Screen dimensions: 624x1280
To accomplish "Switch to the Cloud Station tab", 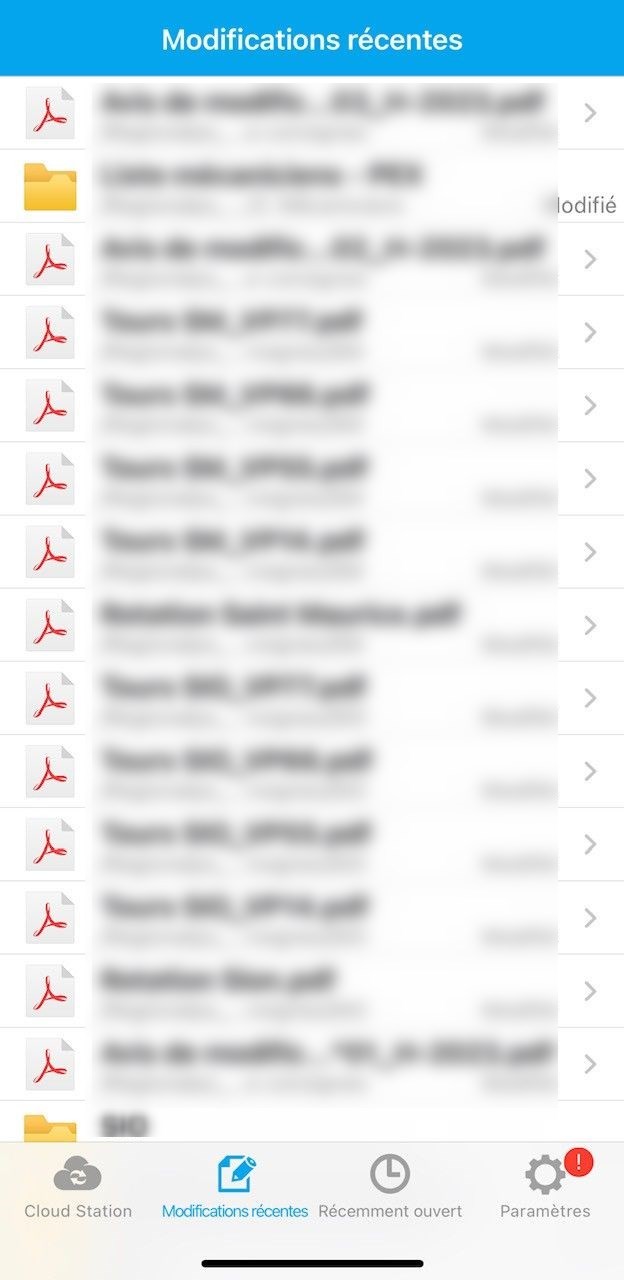I will [78, 1187].
